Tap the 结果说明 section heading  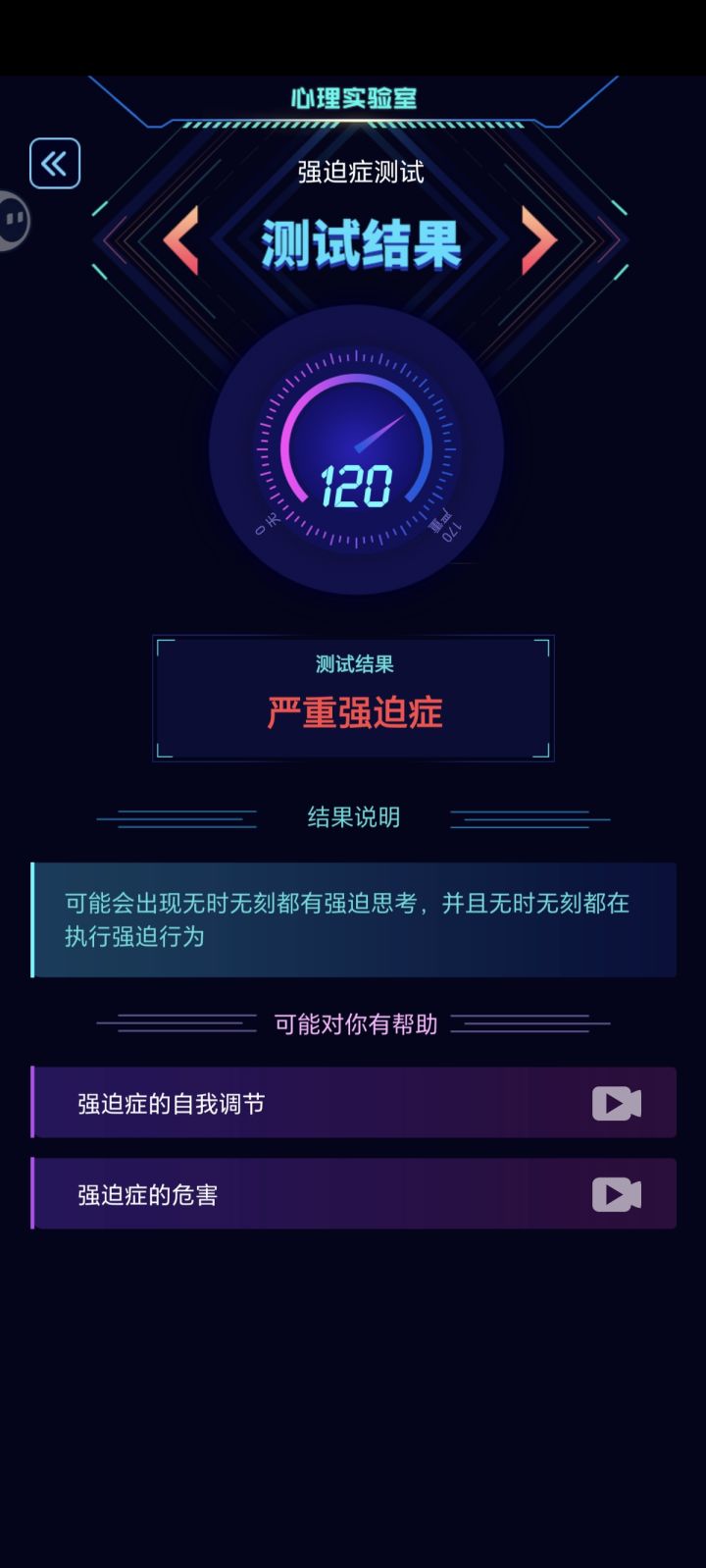(353, 816)
